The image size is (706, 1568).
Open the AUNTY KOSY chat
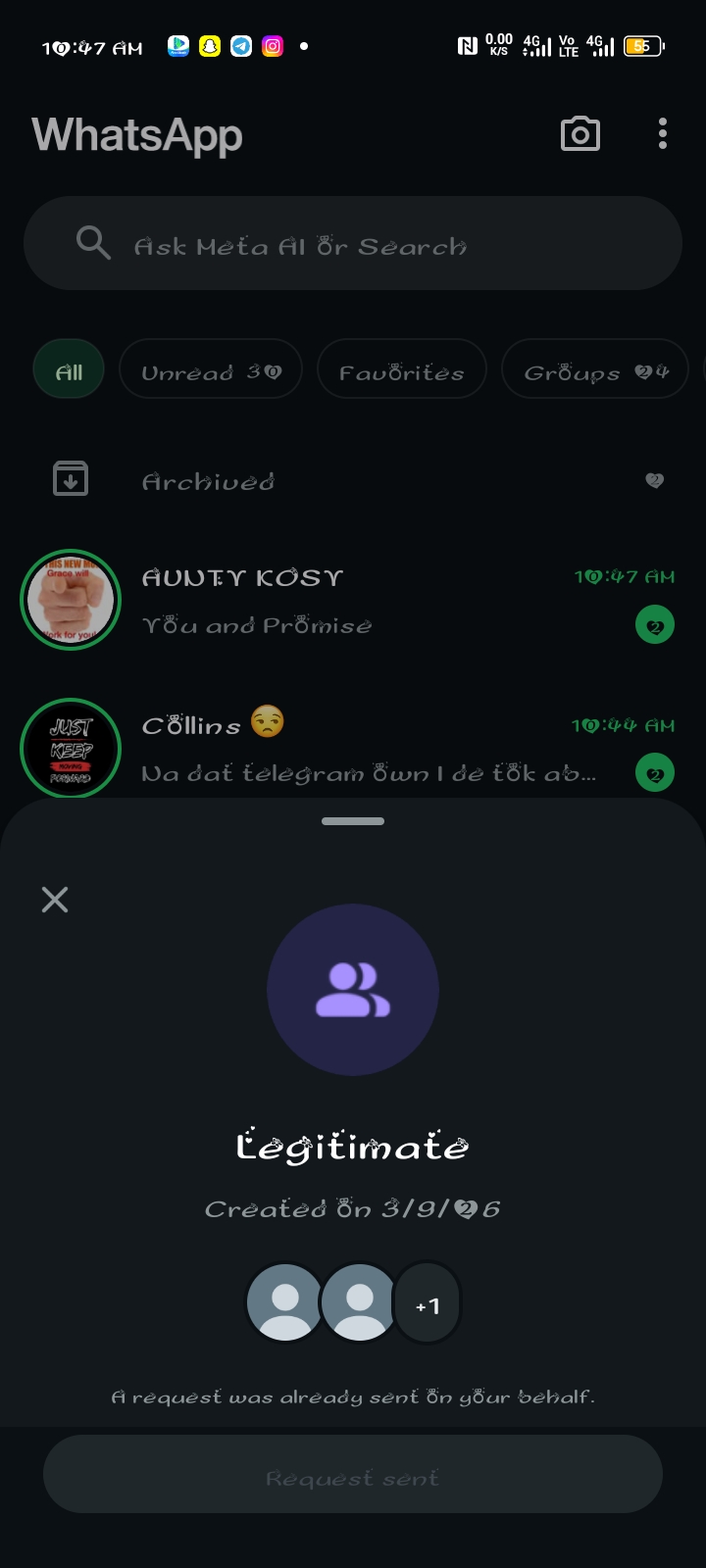pos(353,600)
